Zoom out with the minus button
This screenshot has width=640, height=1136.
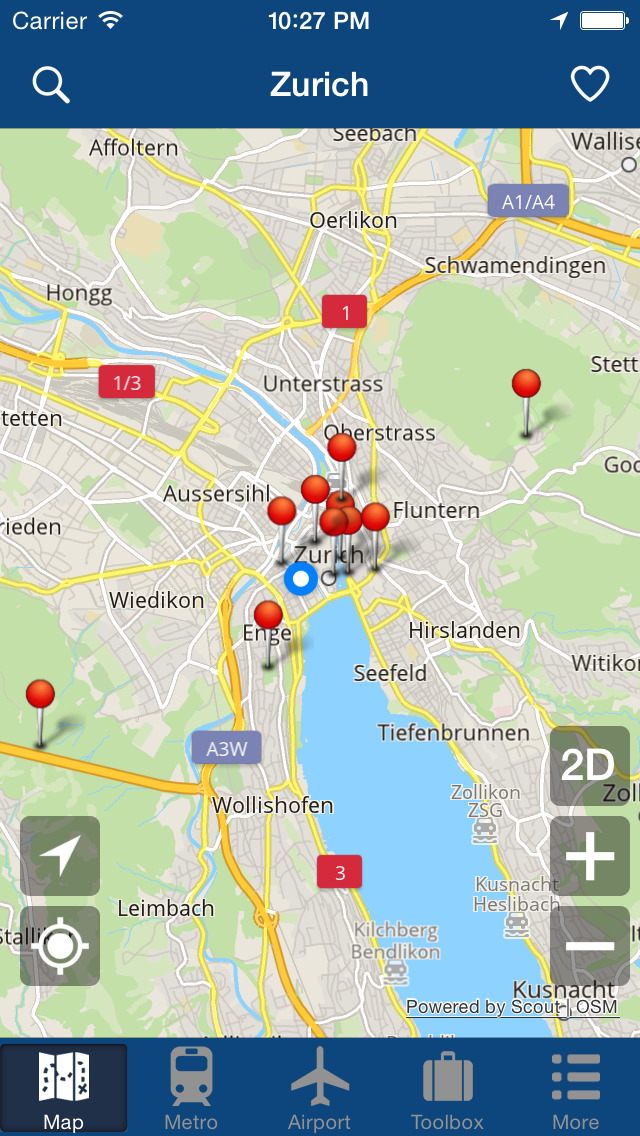[589, 946]
